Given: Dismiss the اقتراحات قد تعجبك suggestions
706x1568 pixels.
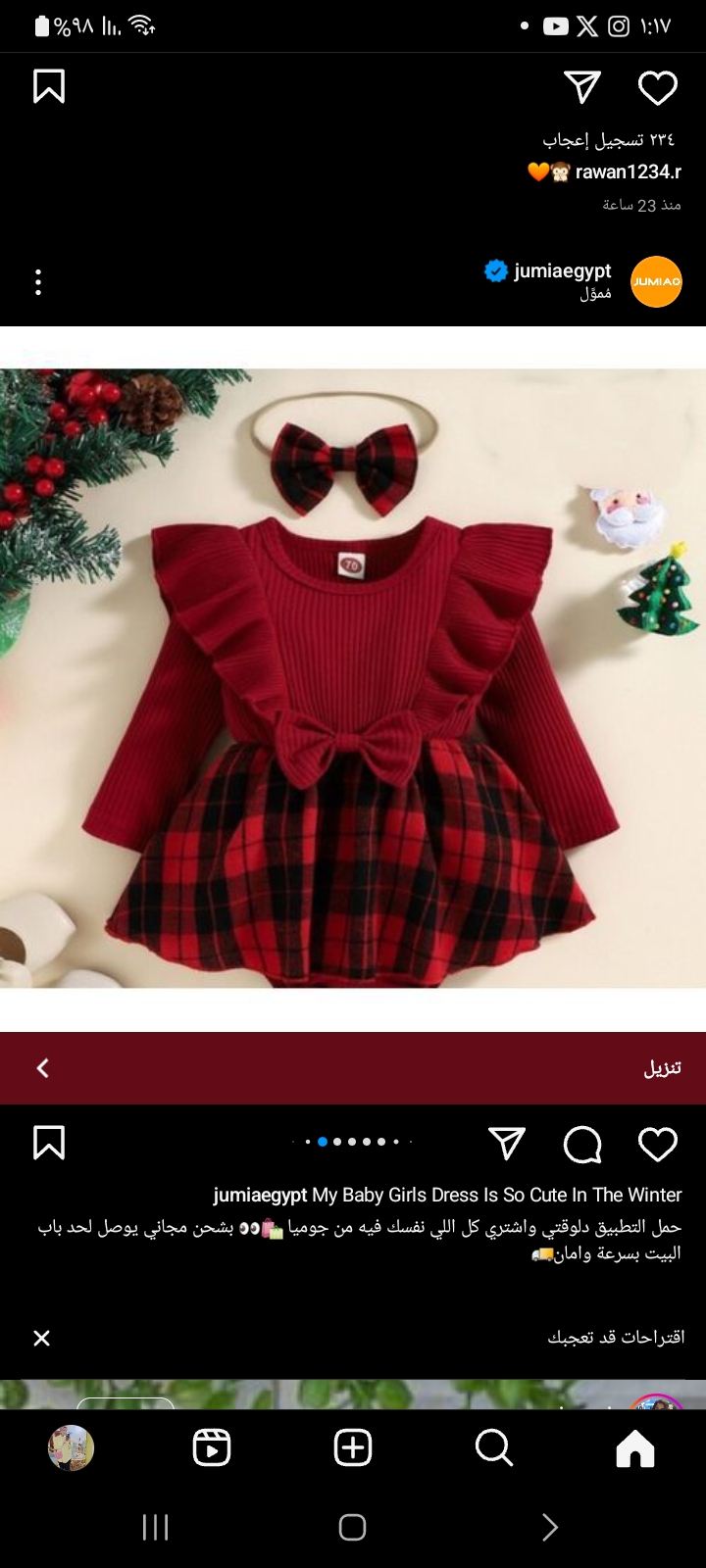Looking at the screenshot, I should (41, 1338).
